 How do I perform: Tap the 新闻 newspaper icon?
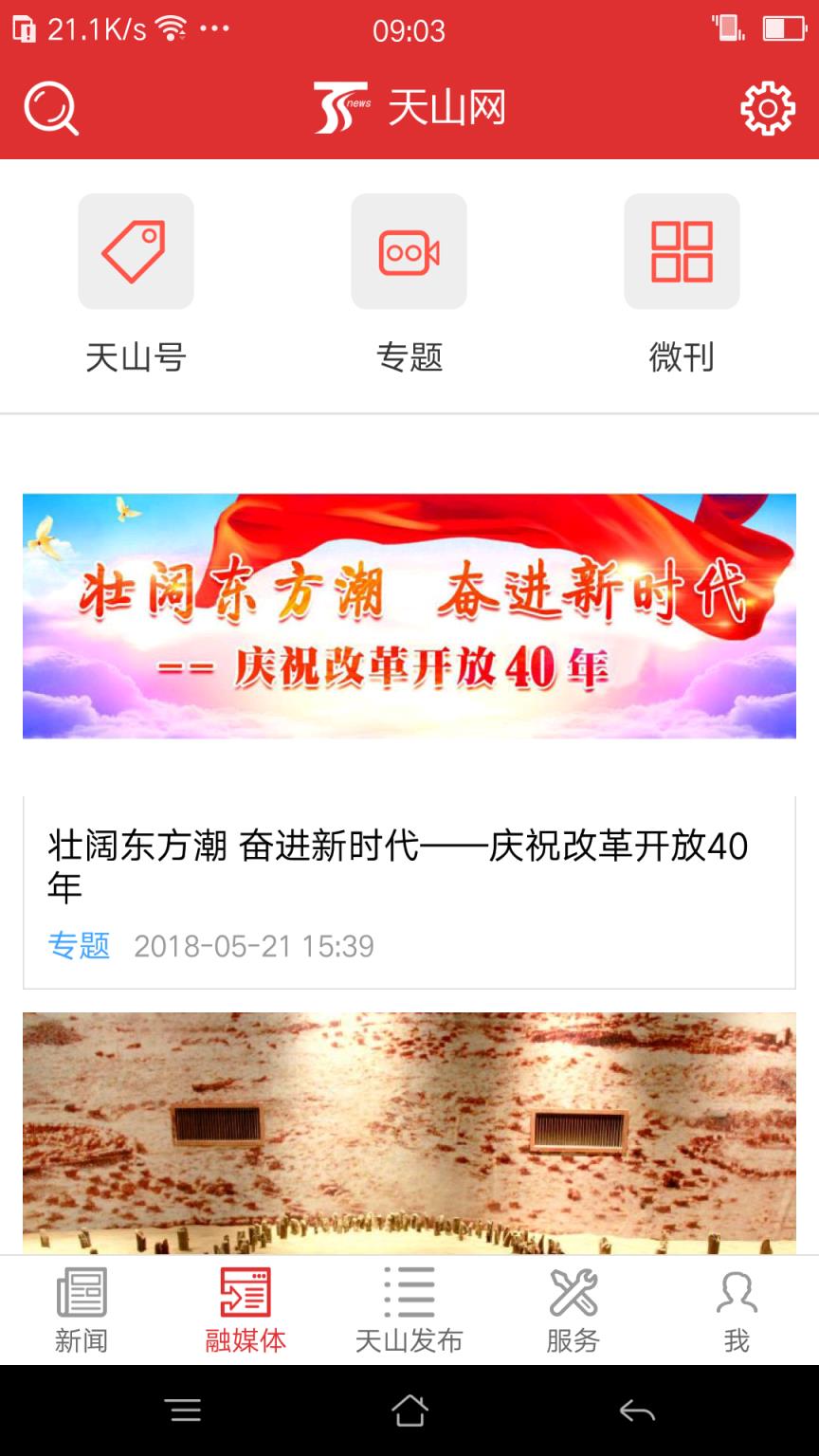tap(82, 1294)
